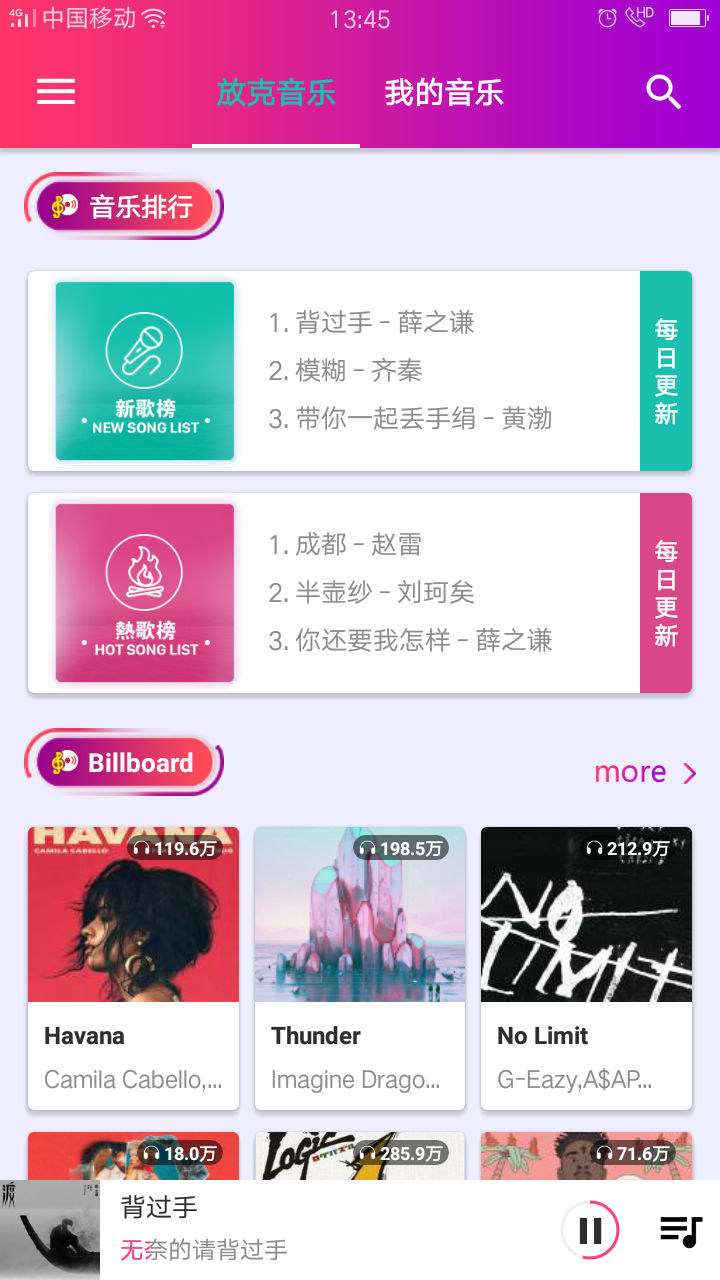Open the Thunder album by Imagine Dragons
Screen dimensions: 720x1280
point(360,966)
